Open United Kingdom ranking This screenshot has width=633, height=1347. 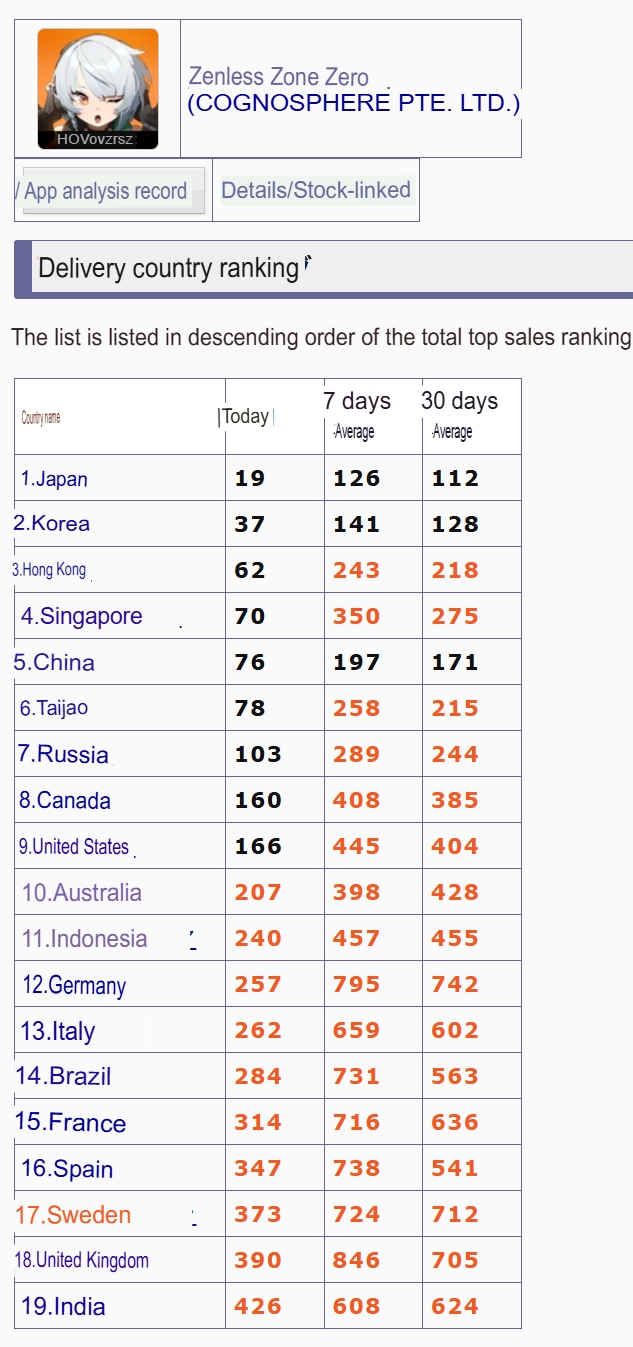82,1261
